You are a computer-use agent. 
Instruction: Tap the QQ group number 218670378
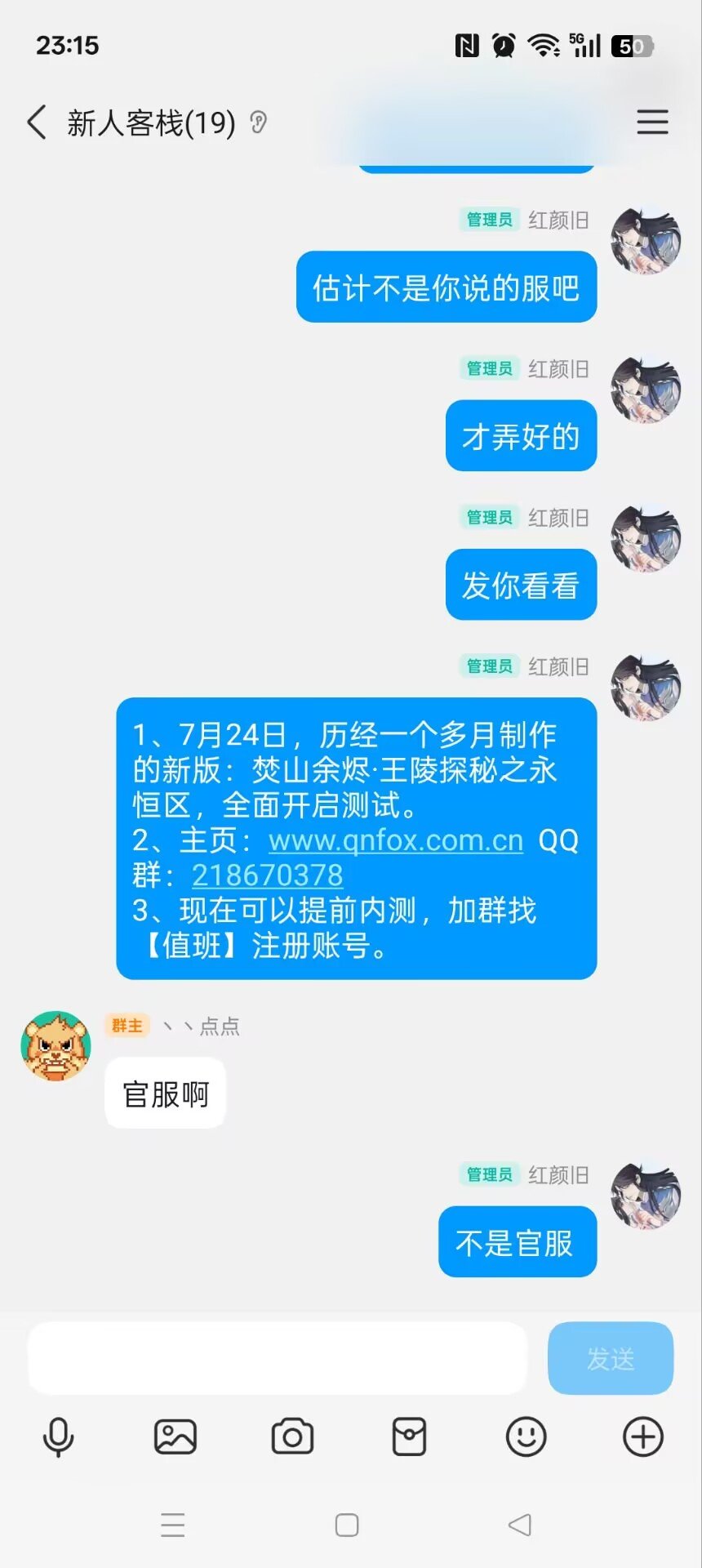click(x=267, y=875)
